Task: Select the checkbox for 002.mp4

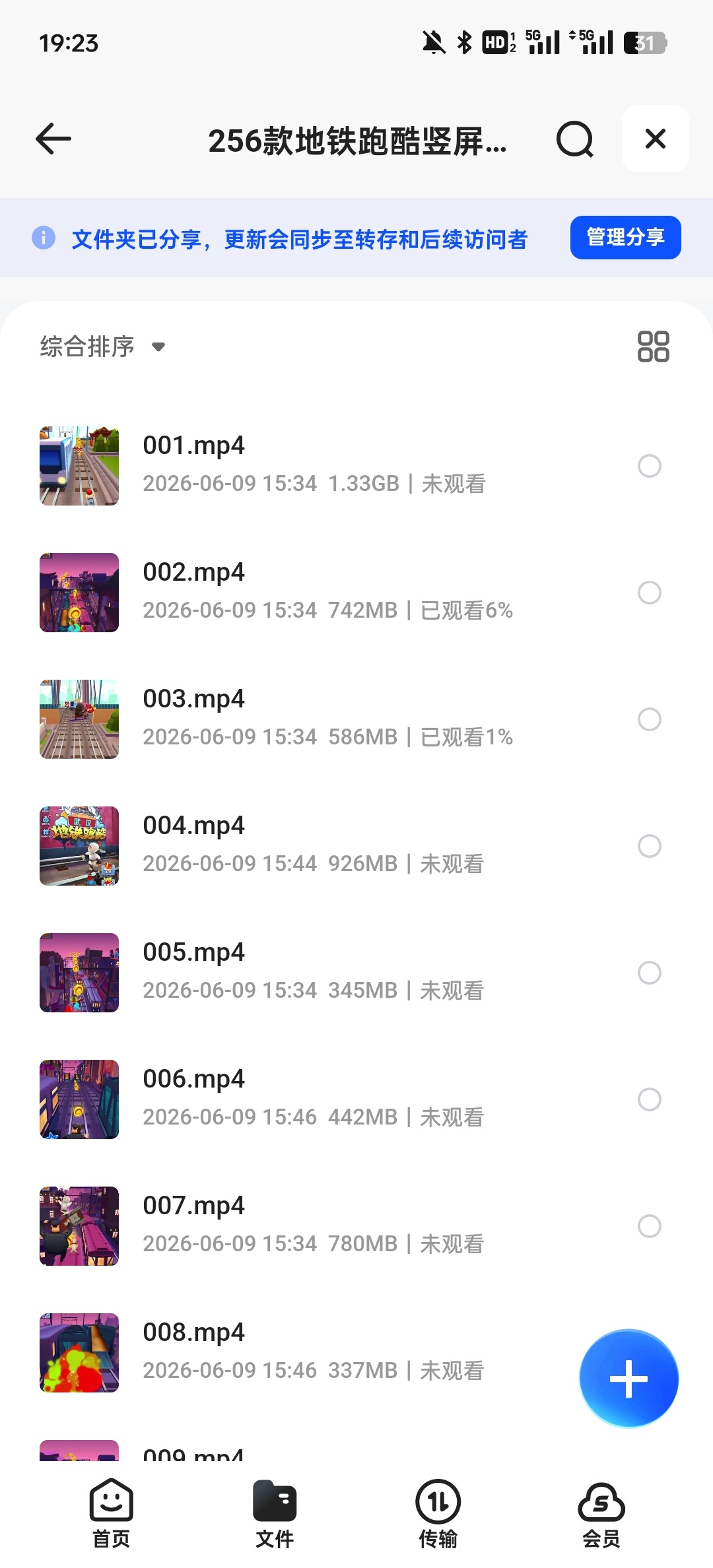Action: (x=650, y=593)
